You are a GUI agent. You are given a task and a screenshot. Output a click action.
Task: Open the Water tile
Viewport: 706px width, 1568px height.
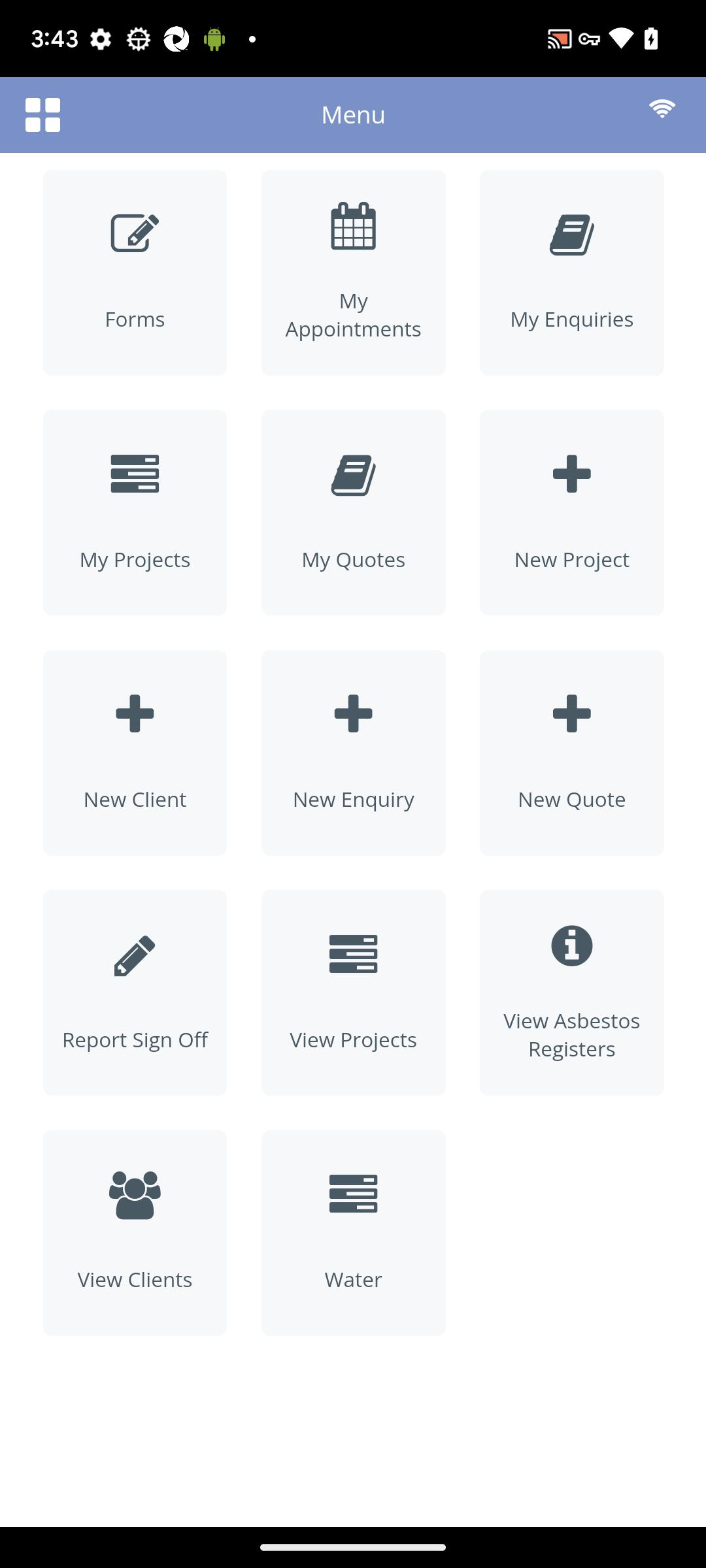(x=353, y=1233)
